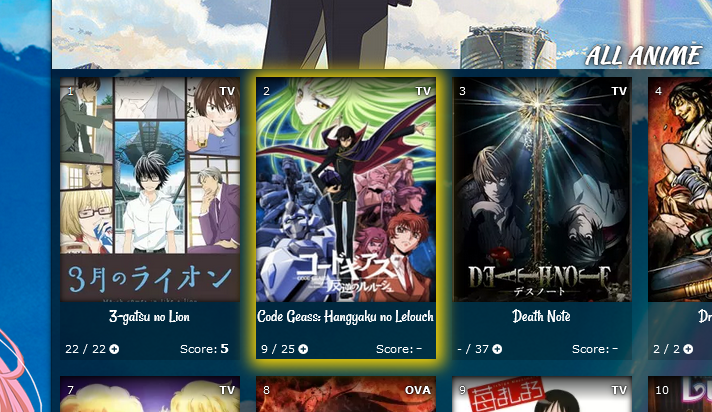Change the score of 3-gatsu no Lion
The width and height of the screenshot is (712, 412).
[224, 349]
